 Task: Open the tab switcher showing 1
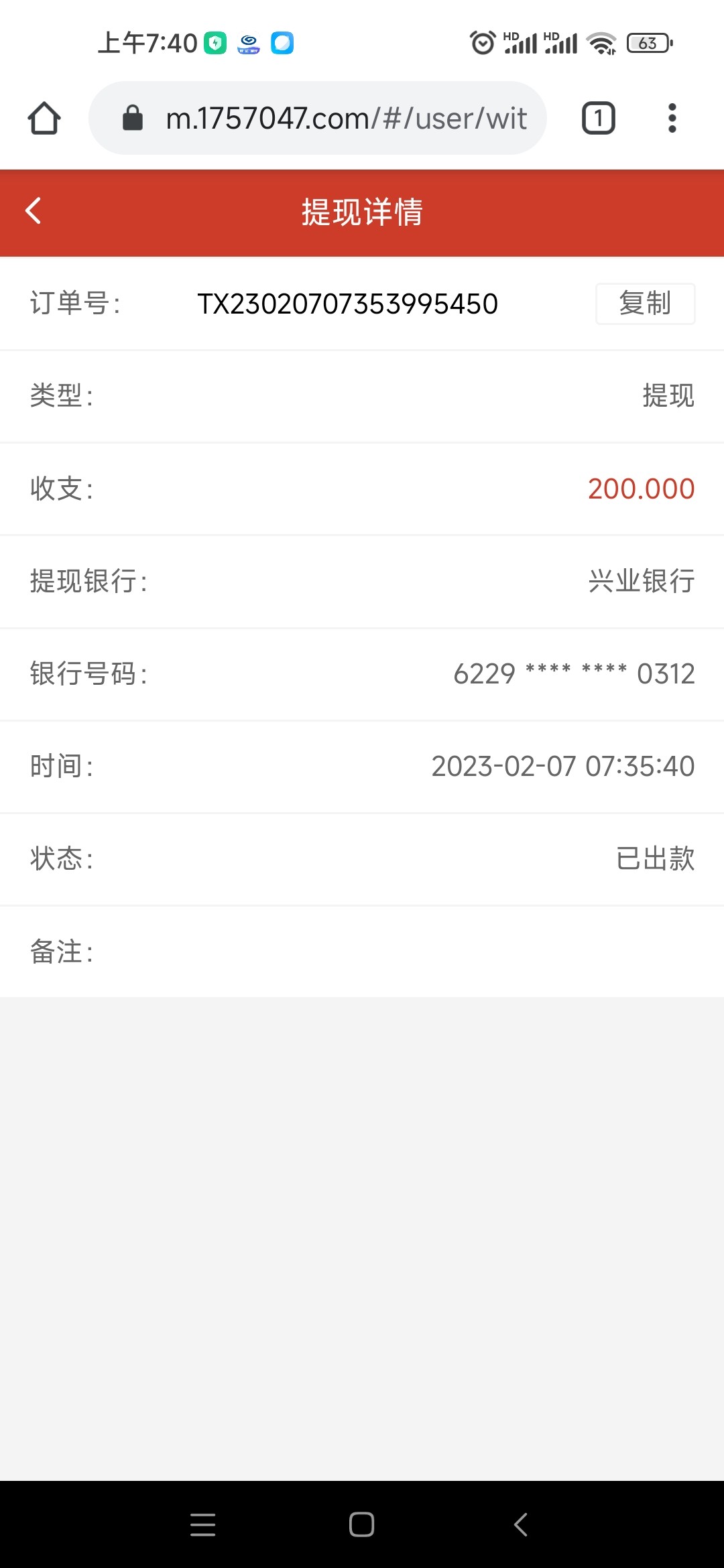click(x=597, y=117)
